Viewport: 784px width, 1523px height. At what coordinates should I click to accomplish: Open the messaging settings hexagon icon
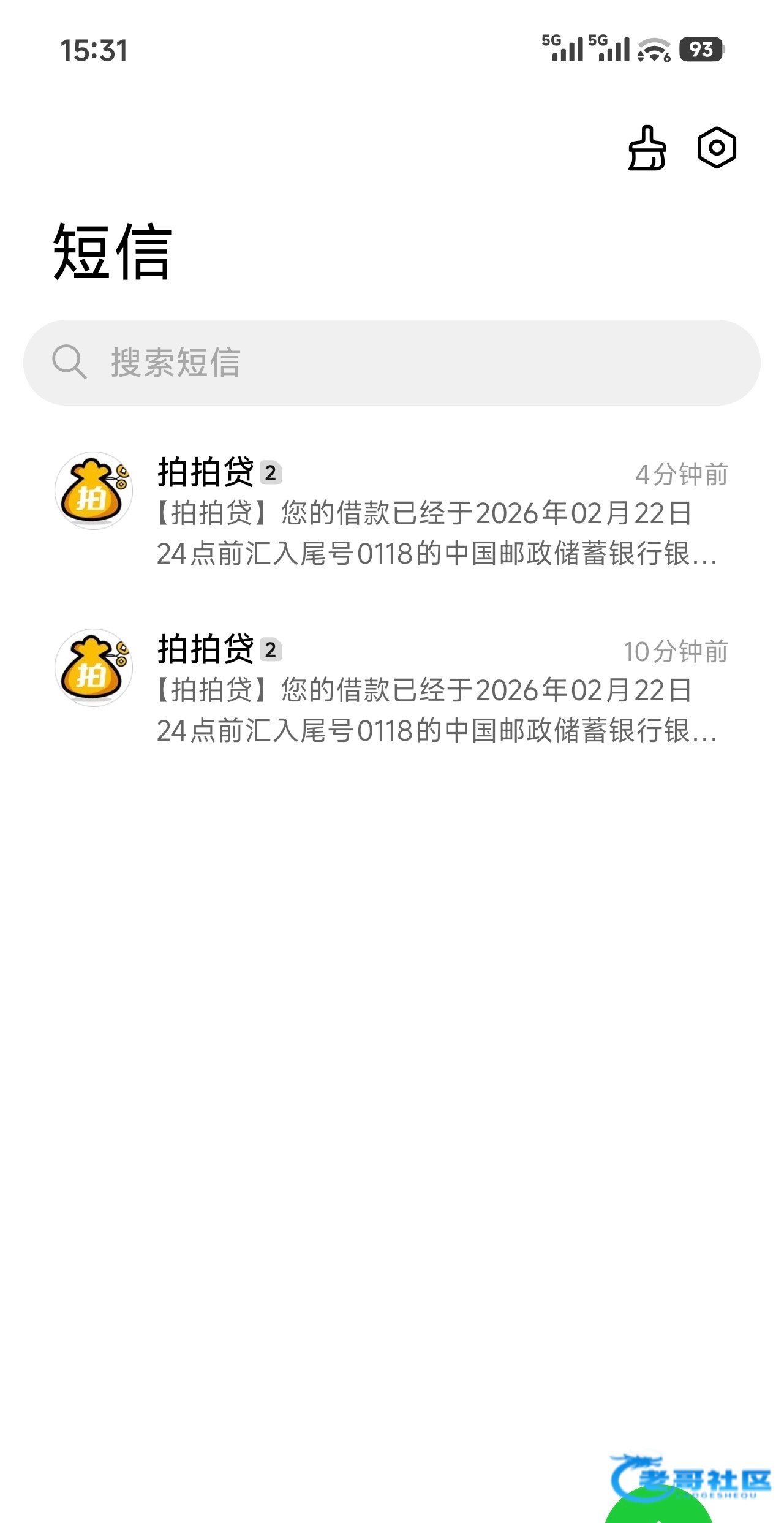(717, 148)
